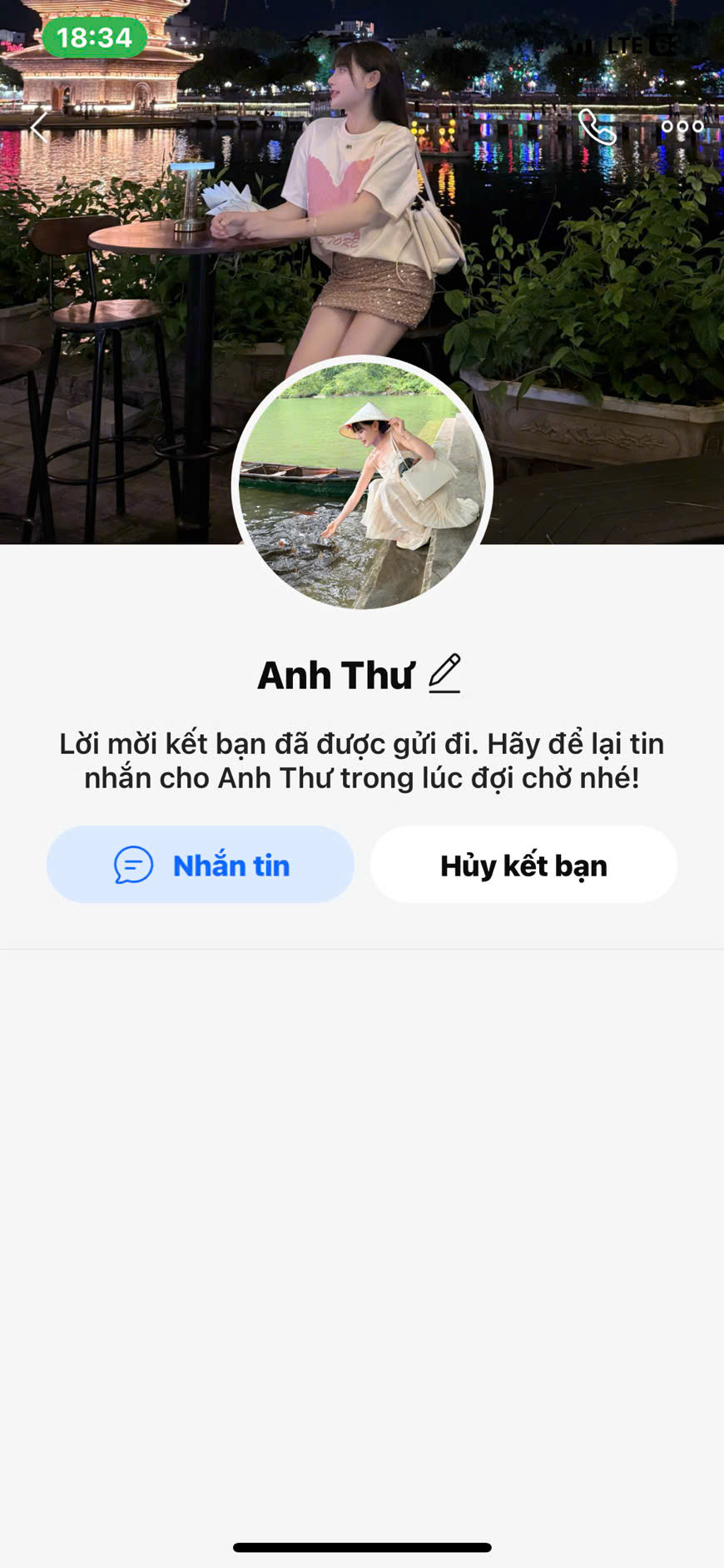724x1568 pixels.
Task: View Anh Thư's profile picture
Action: (x=362, y=485)
